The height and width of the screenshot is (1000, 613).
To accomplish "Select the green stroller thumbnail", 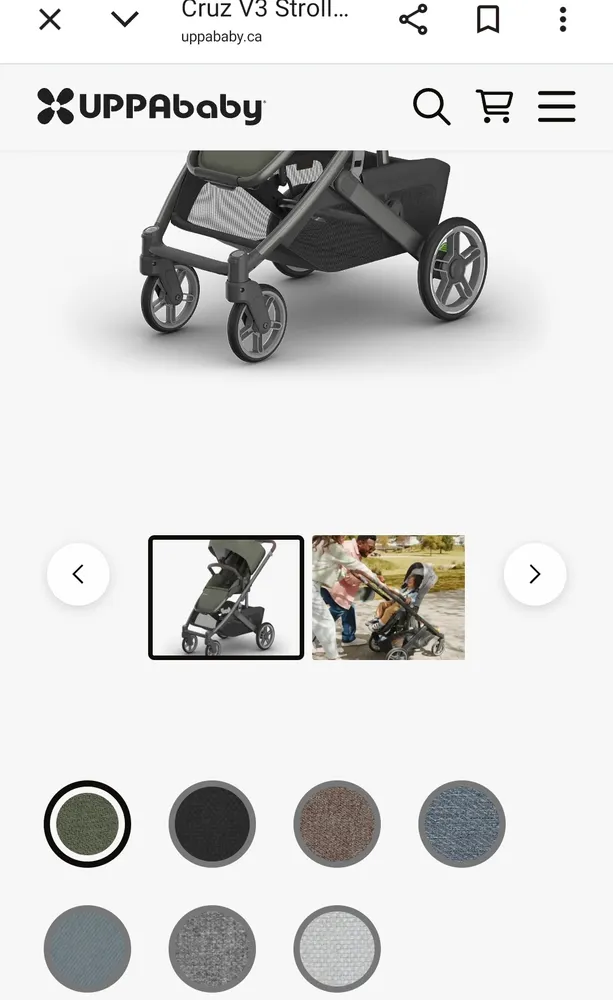I will [226, 598].
